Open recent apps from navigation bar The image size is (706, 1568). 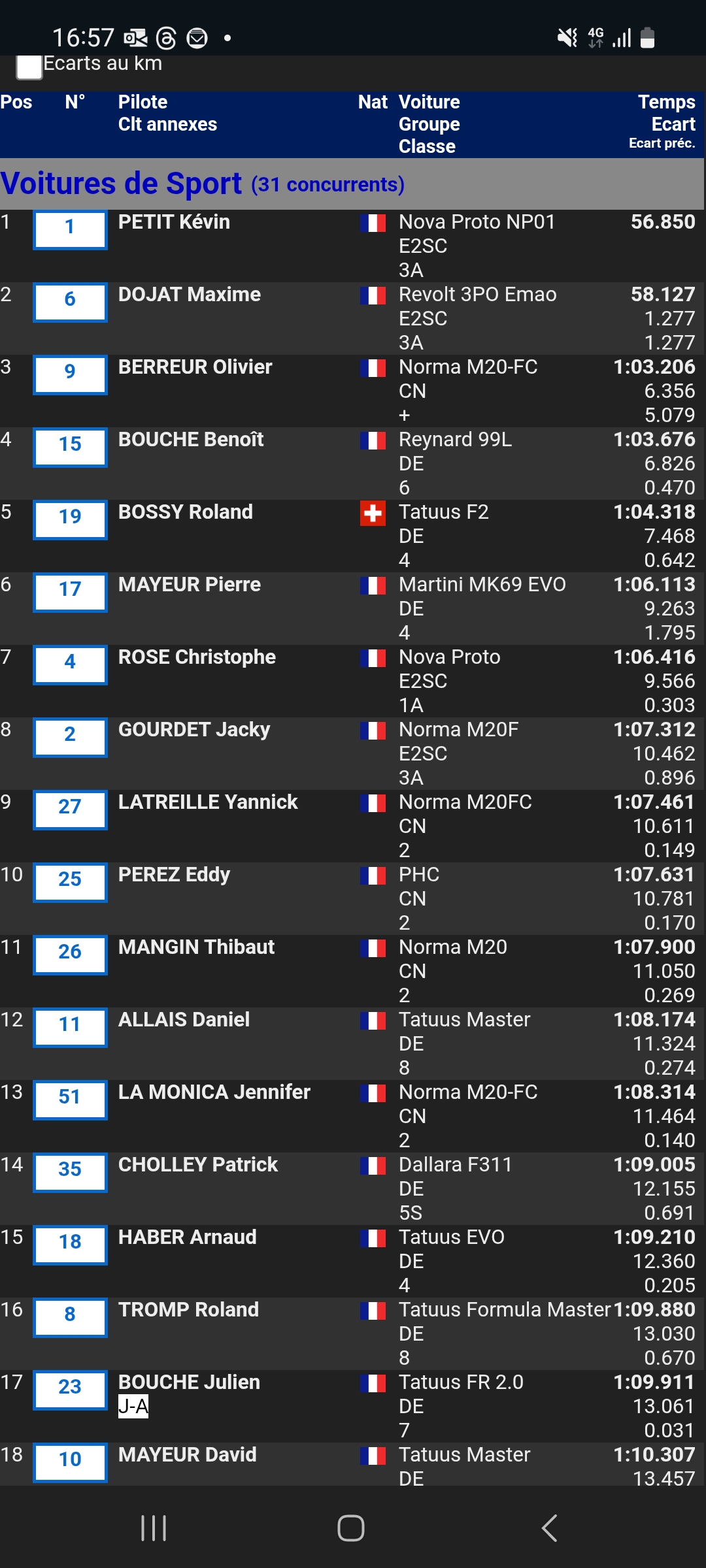pos(154,1528)
